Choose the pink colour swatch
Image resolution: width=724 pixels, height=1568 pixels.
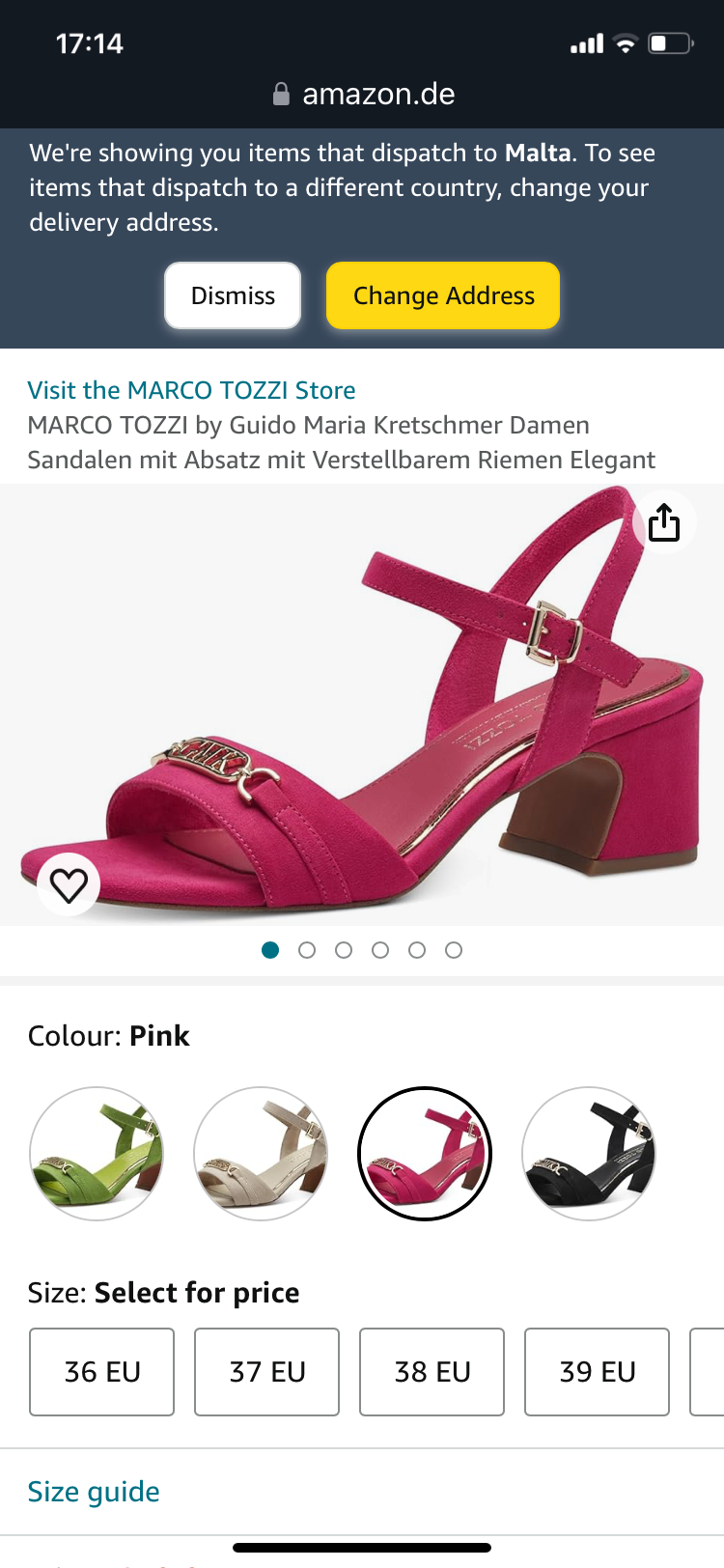pos(425,1154)
